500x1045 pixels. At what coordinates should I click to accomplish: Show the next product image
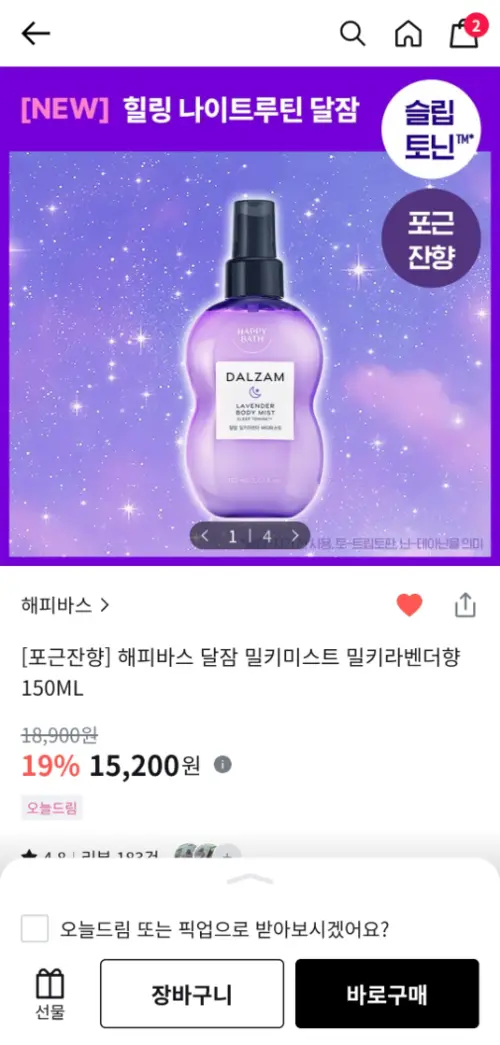(295, 536)
